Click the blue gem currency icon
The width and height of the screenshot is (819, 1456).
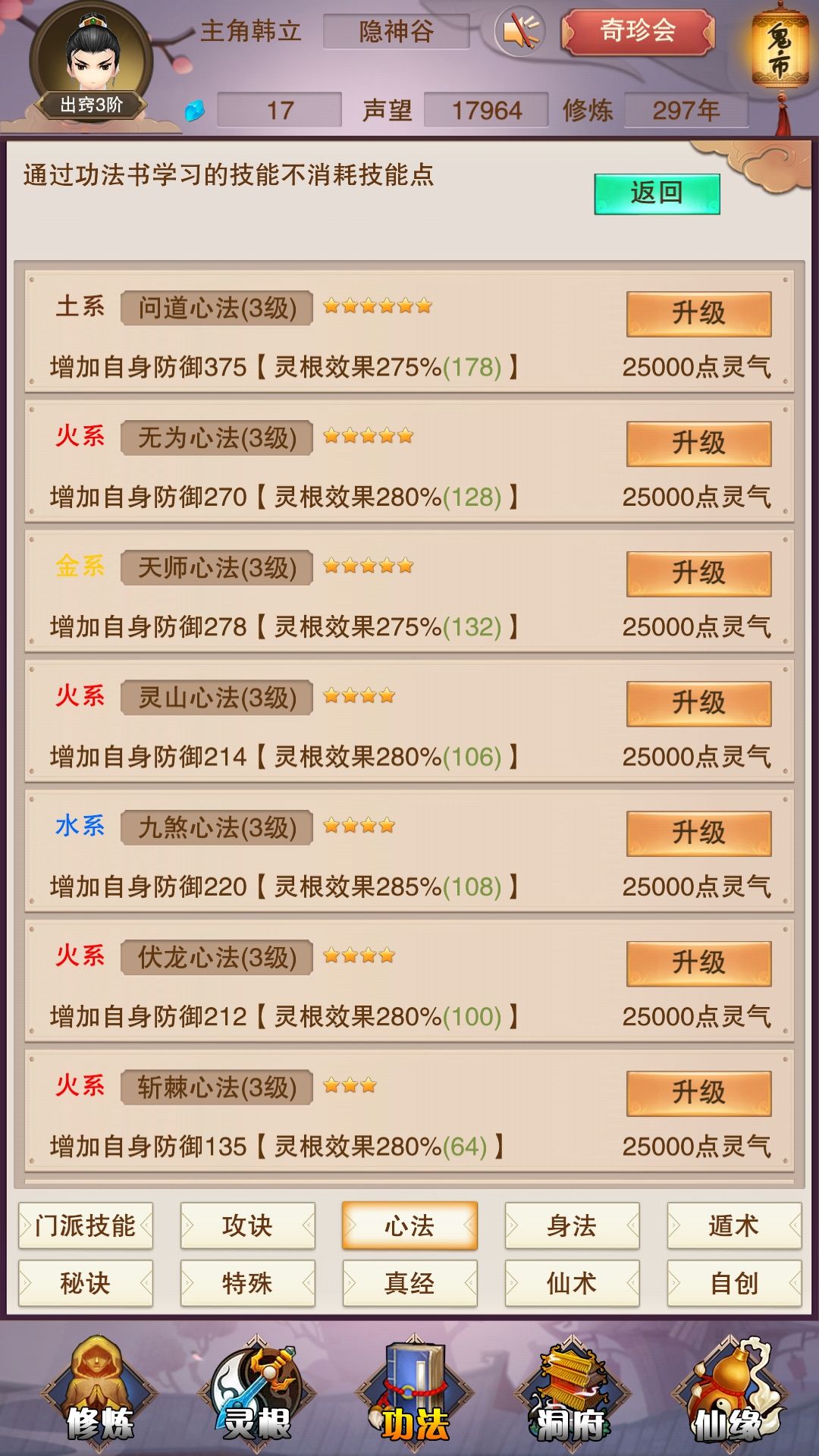[193, 111]
